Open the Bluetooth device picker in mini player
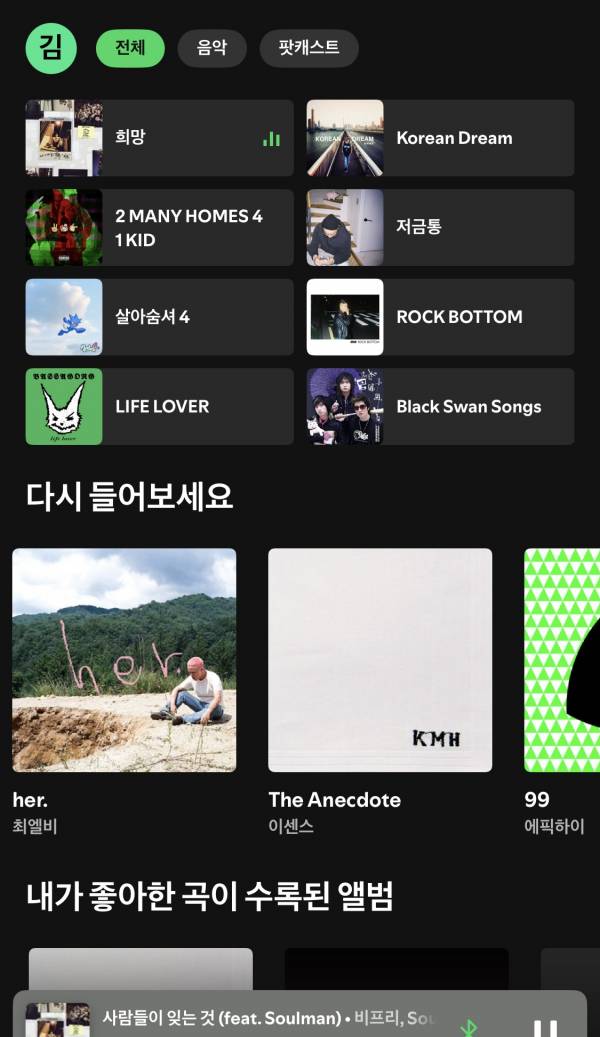 468,1026
